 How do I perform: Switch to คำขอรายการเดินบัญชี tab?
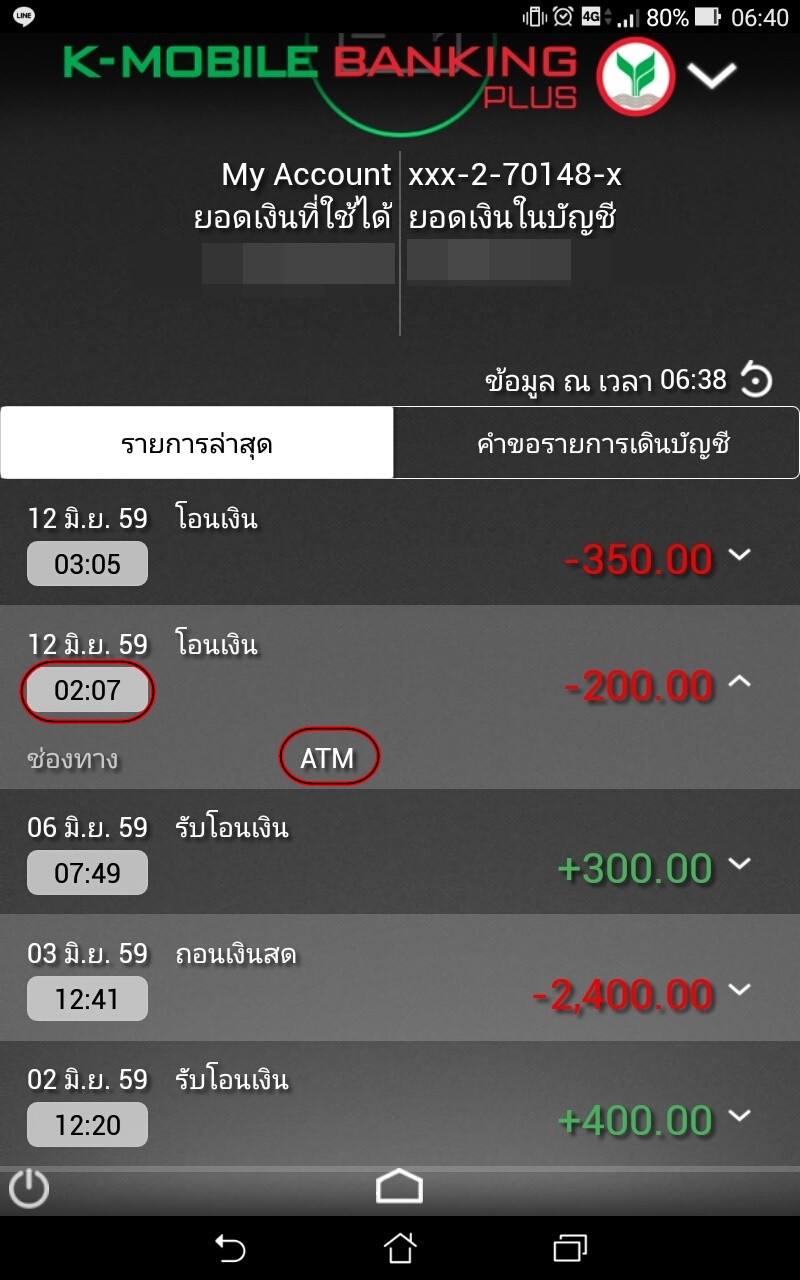pos(596,443)
